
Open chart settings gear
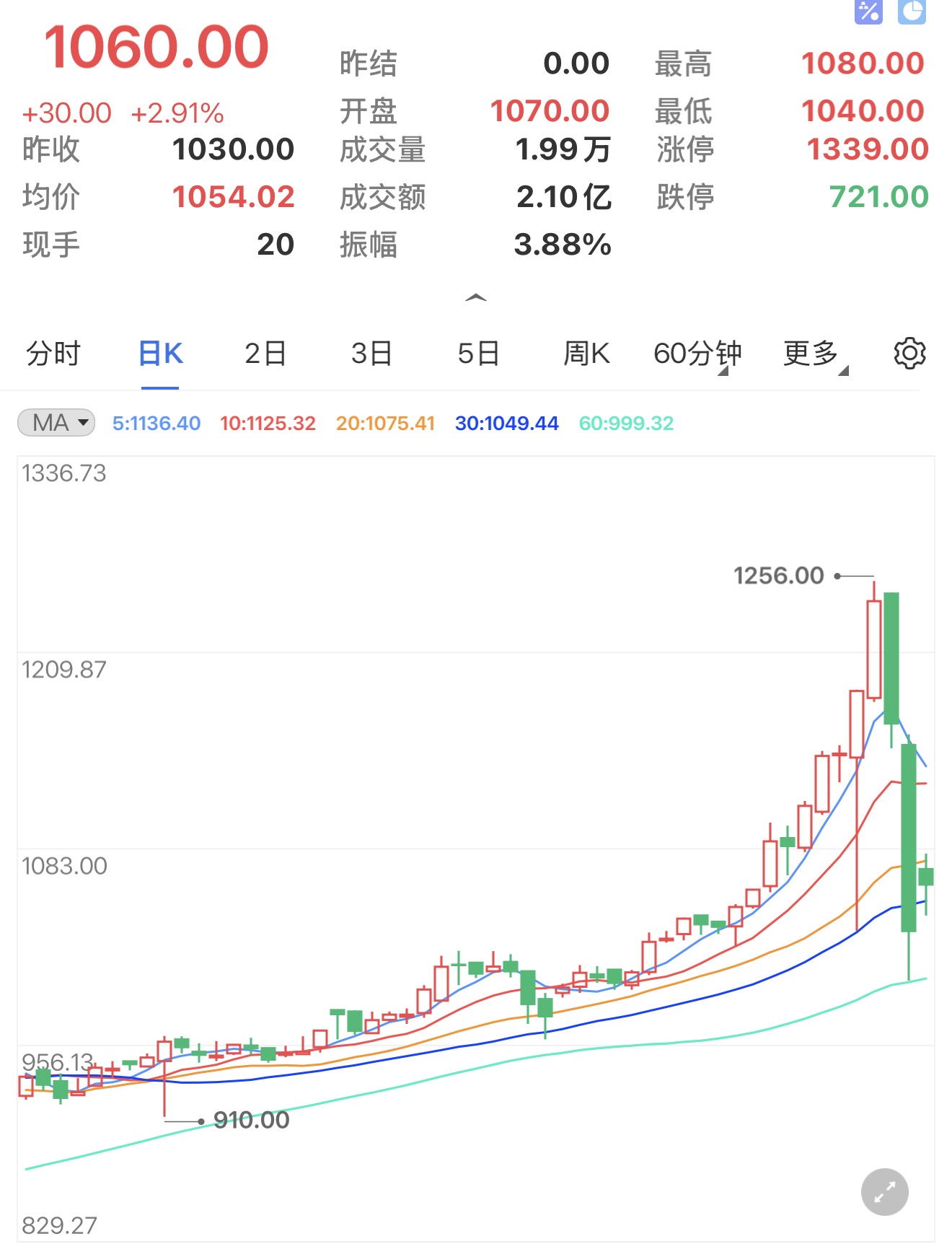tap(909, 354)
